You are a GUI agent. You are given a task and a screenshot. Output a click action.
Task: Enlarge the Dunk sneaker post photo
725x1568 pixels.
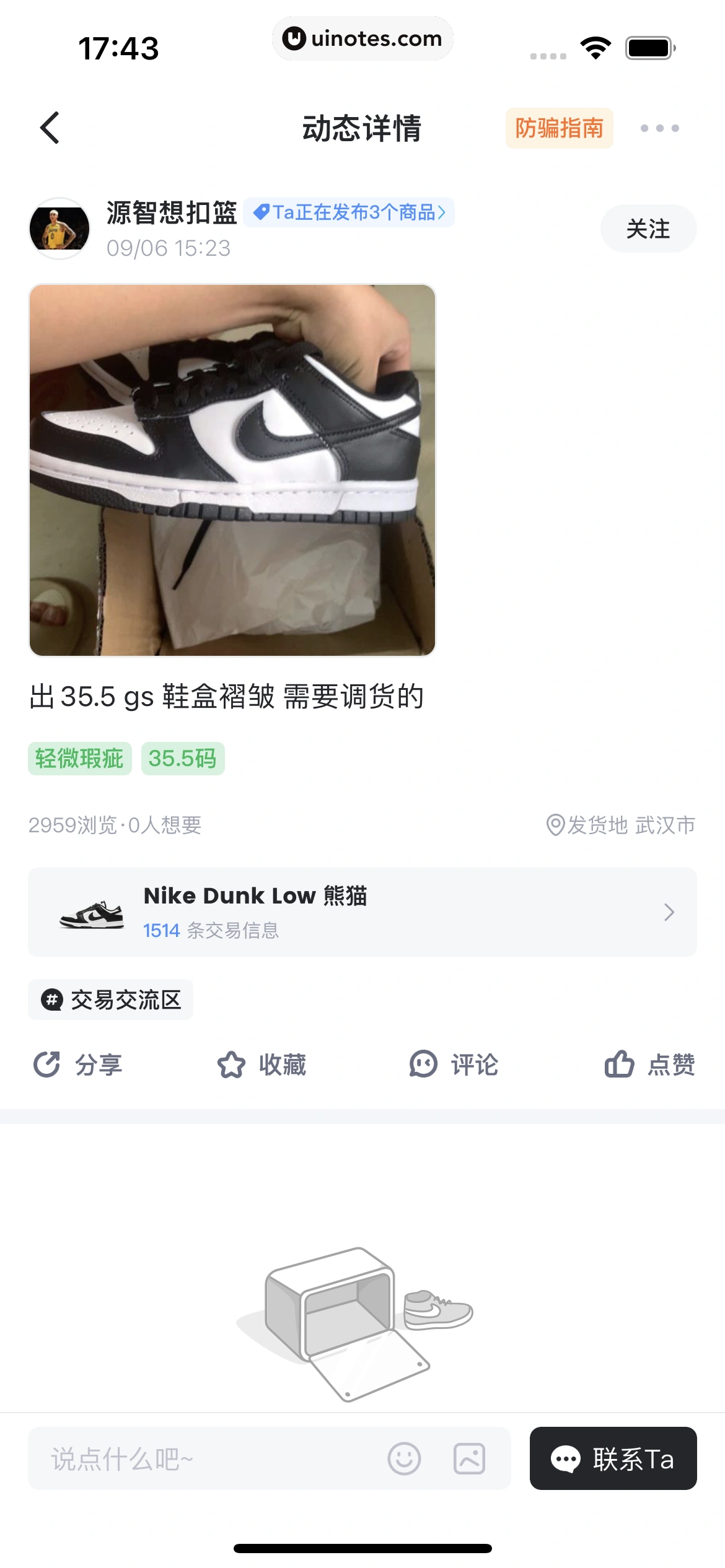(232, 470)
